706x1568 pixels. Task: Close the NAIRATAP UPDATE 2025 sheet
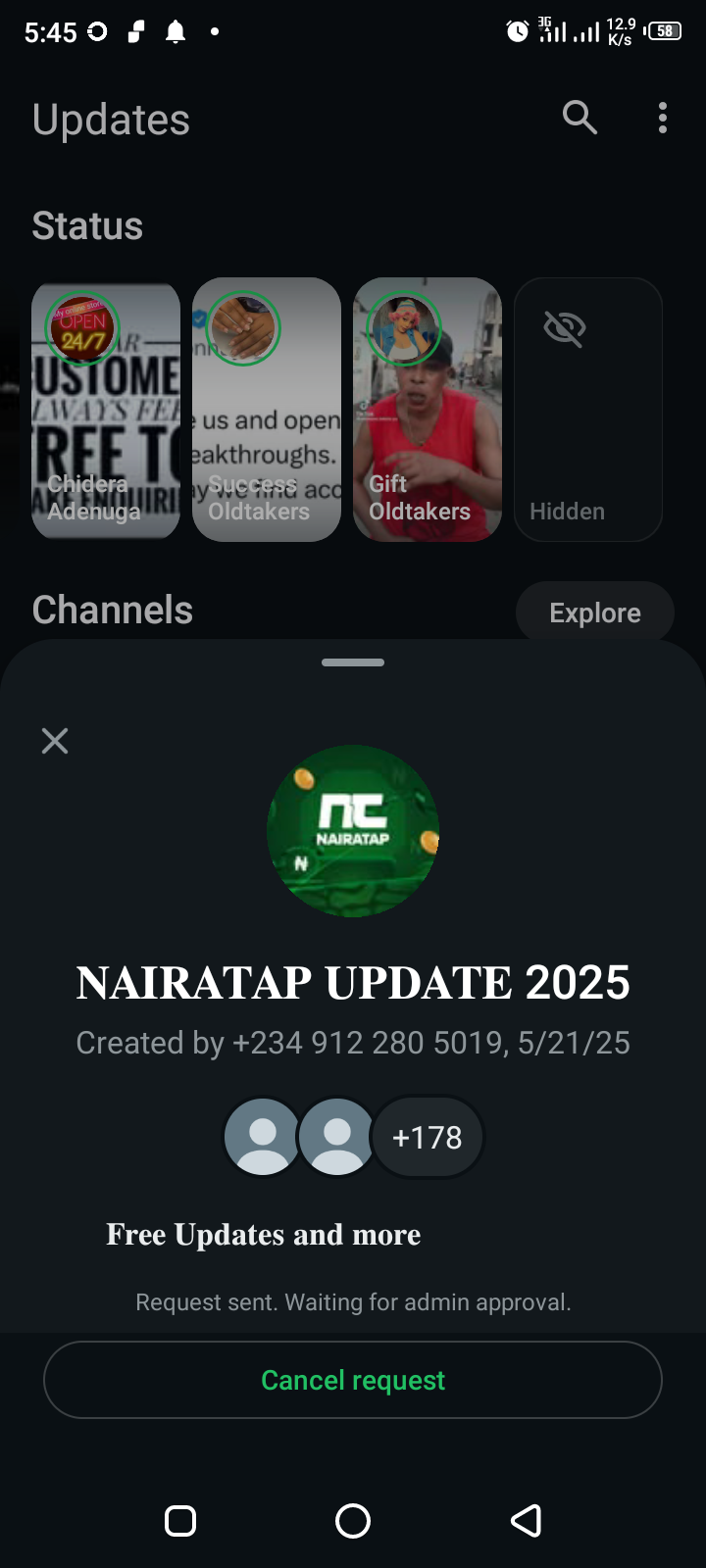pyautogui.click(x=55, y=741)
